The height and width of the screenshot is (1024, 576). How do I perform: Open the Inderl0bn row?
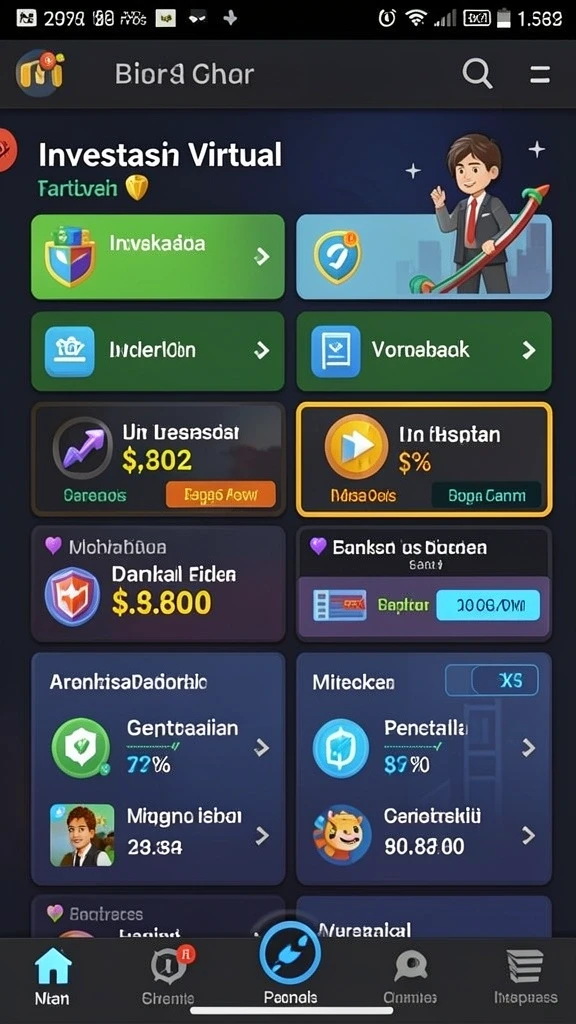(x=158, y=351)
